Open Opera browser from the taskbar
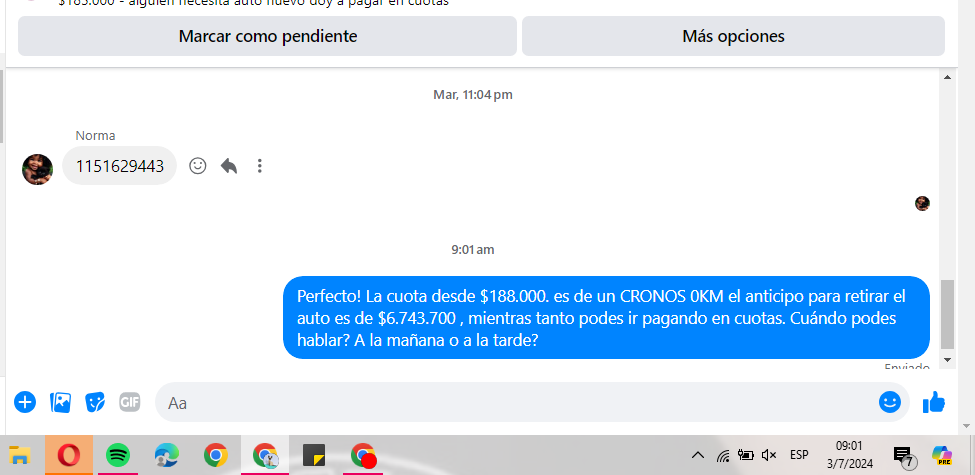This screenshot has width=975, height=475. coord(69,456)
